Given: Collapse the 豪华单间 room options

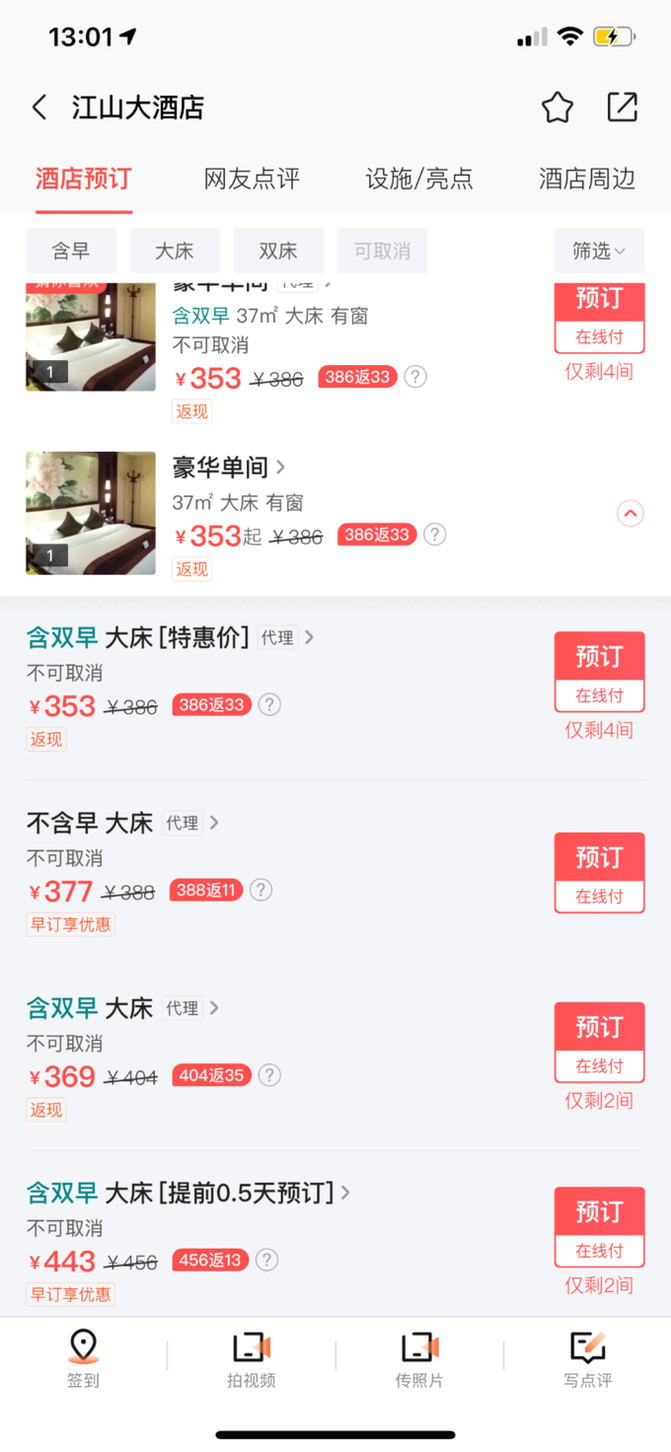Looking at the screenshot, I should point(630,514).
